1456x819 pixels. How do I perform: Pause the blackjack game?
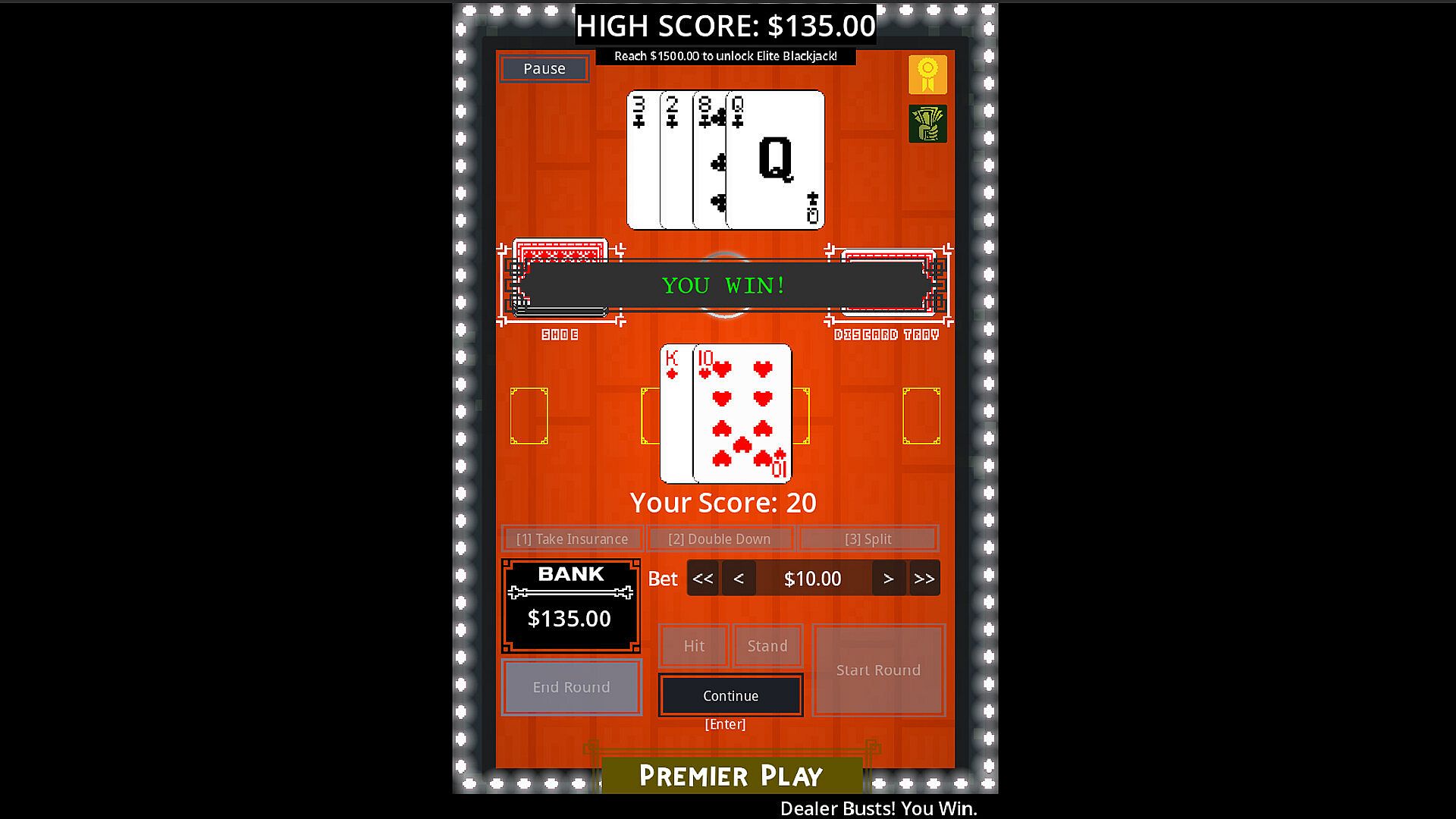pyautogui.click(x=544, y=69)
